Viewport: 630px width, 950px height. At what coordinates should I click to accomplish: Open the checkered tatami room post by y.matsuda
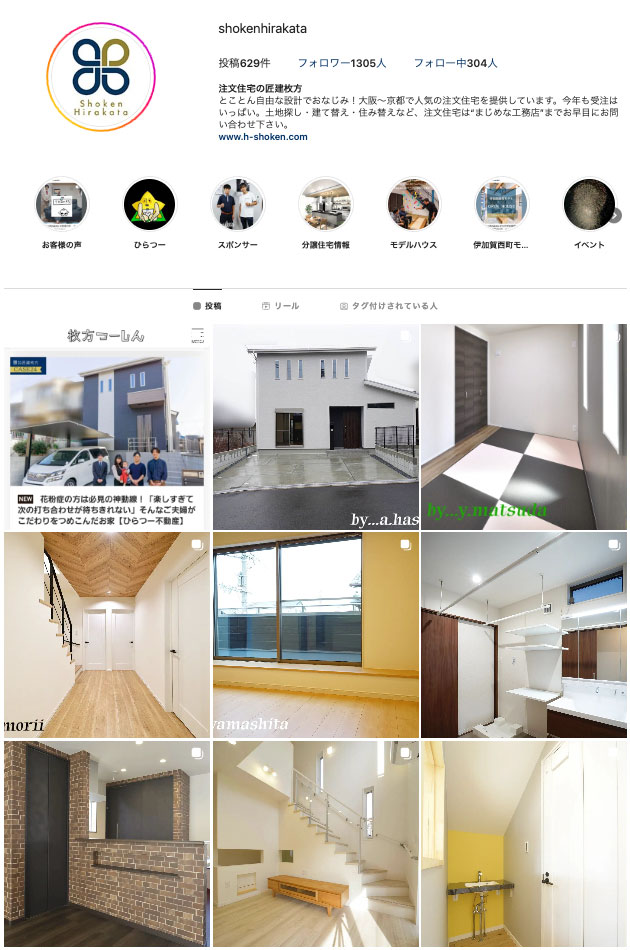523,427
